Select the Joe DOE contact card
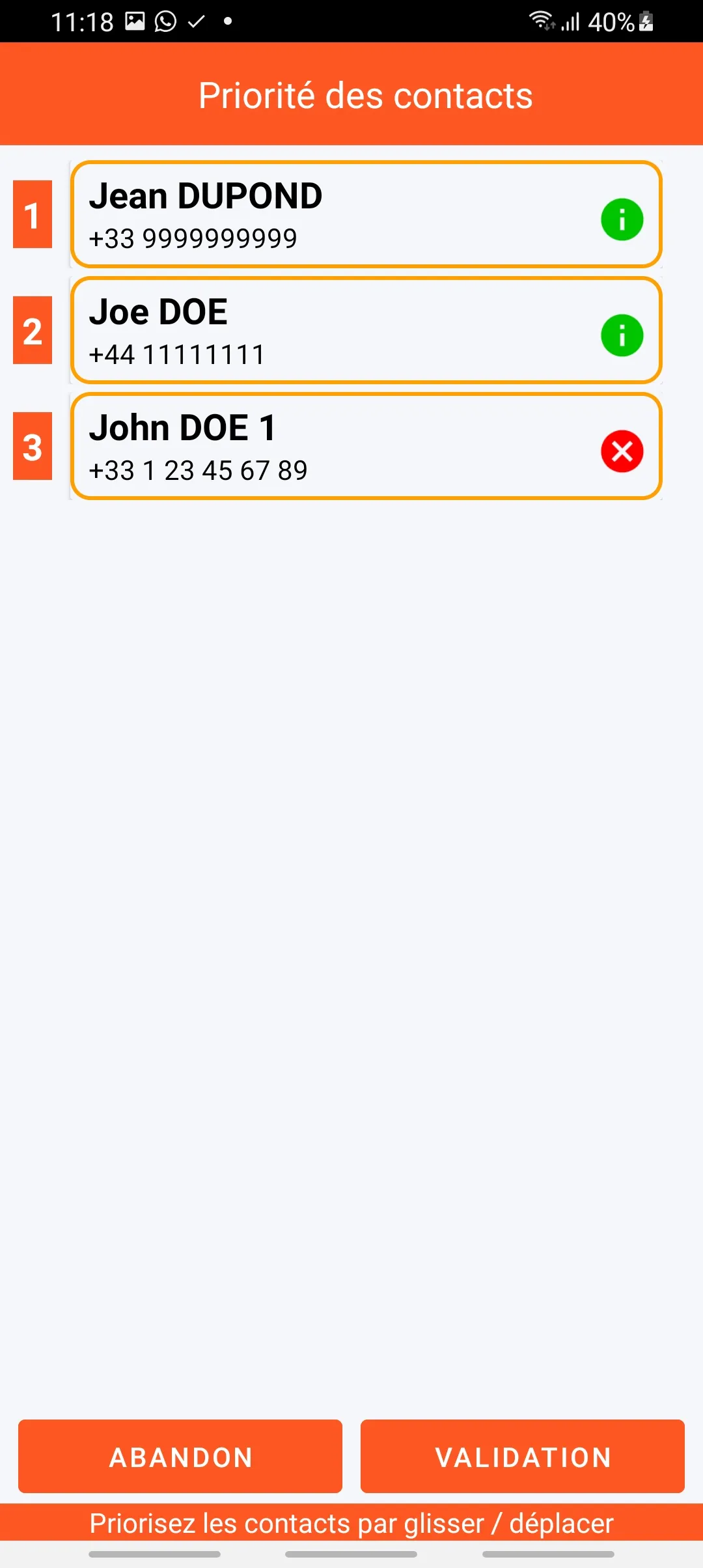The height and width of the screenshot is (1568, 703). [325, 331]
